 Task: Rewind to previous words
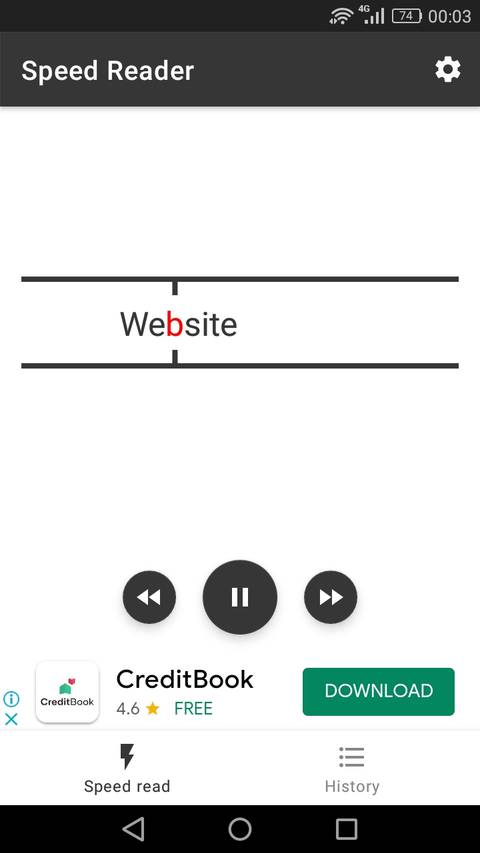pos(149,597)
